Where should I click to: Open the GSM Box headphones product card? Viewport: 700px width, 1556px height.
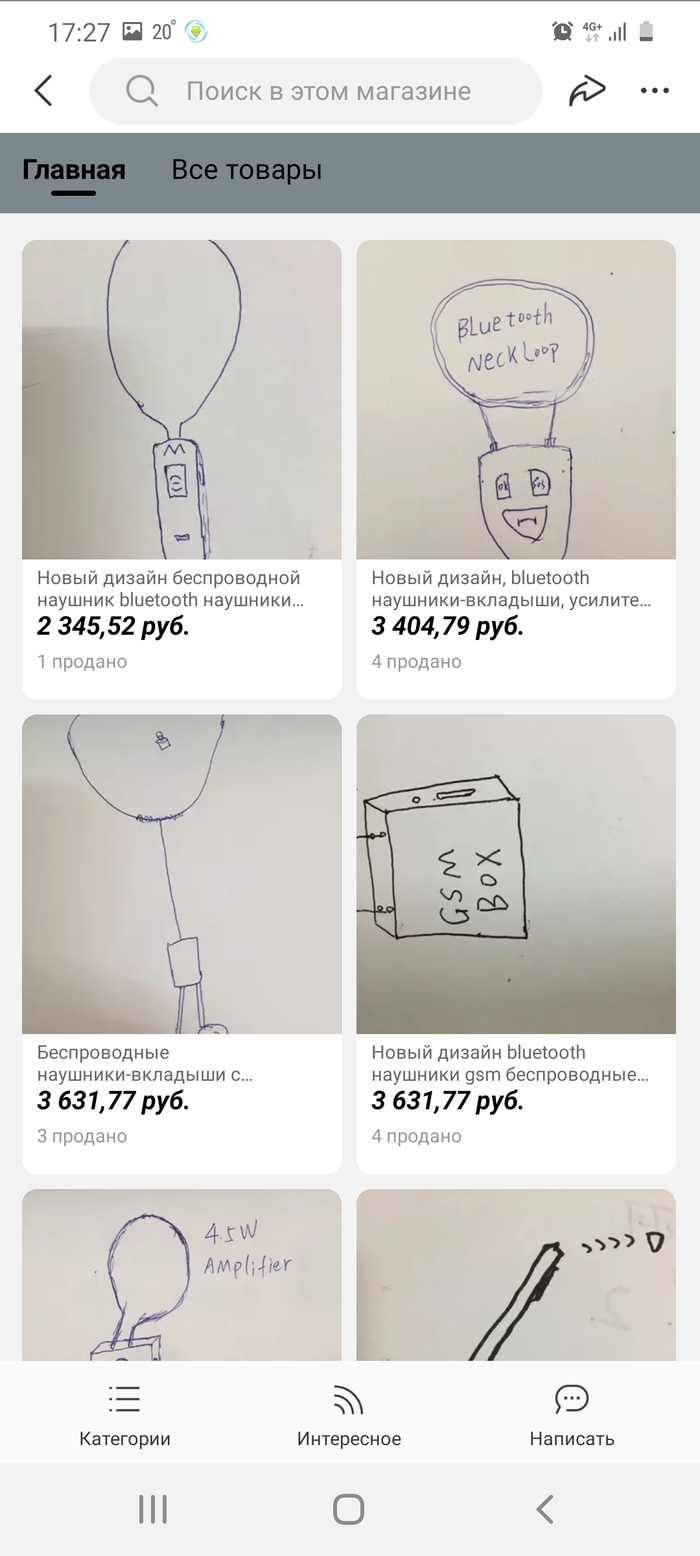(x=516, y=942)
